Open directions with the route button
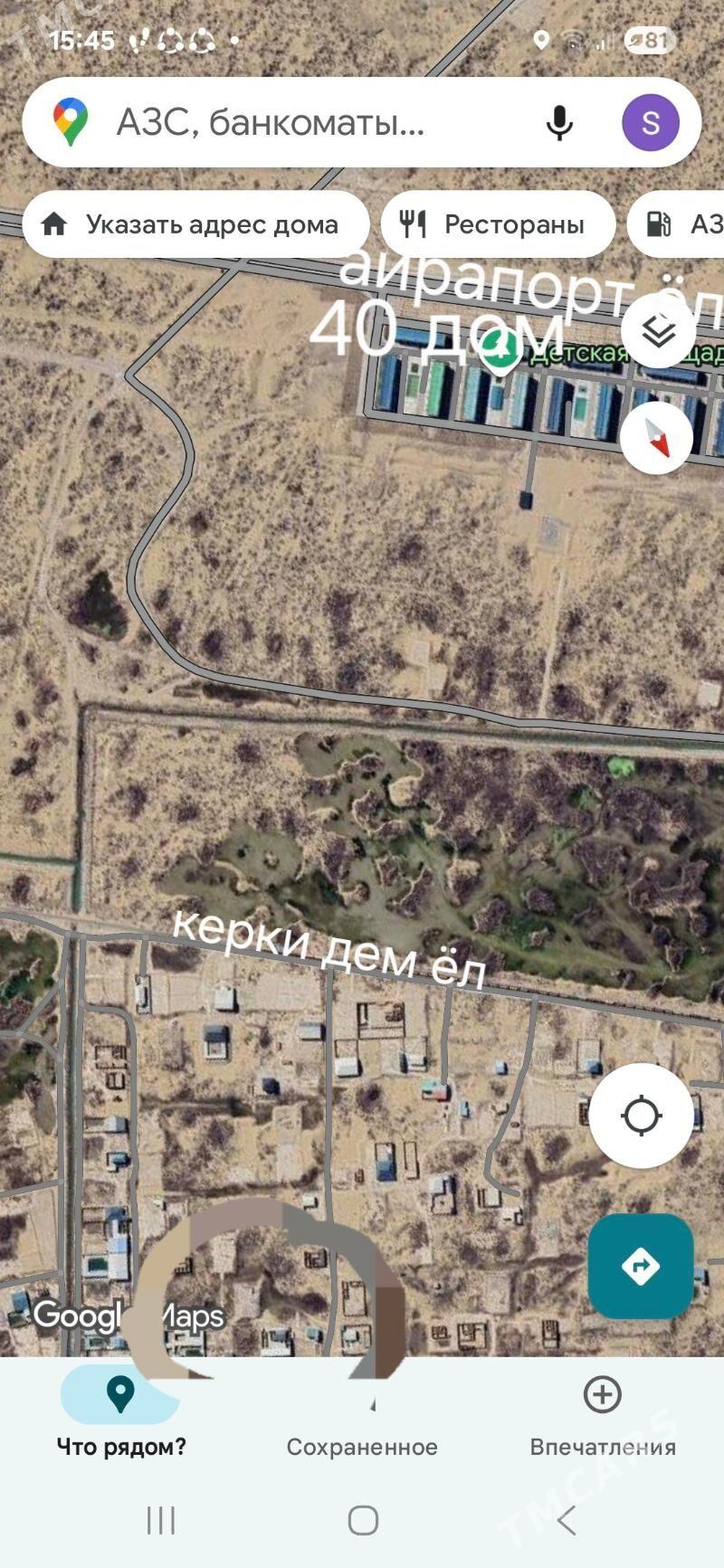724x1568 pixels. tap(641, 1266)
